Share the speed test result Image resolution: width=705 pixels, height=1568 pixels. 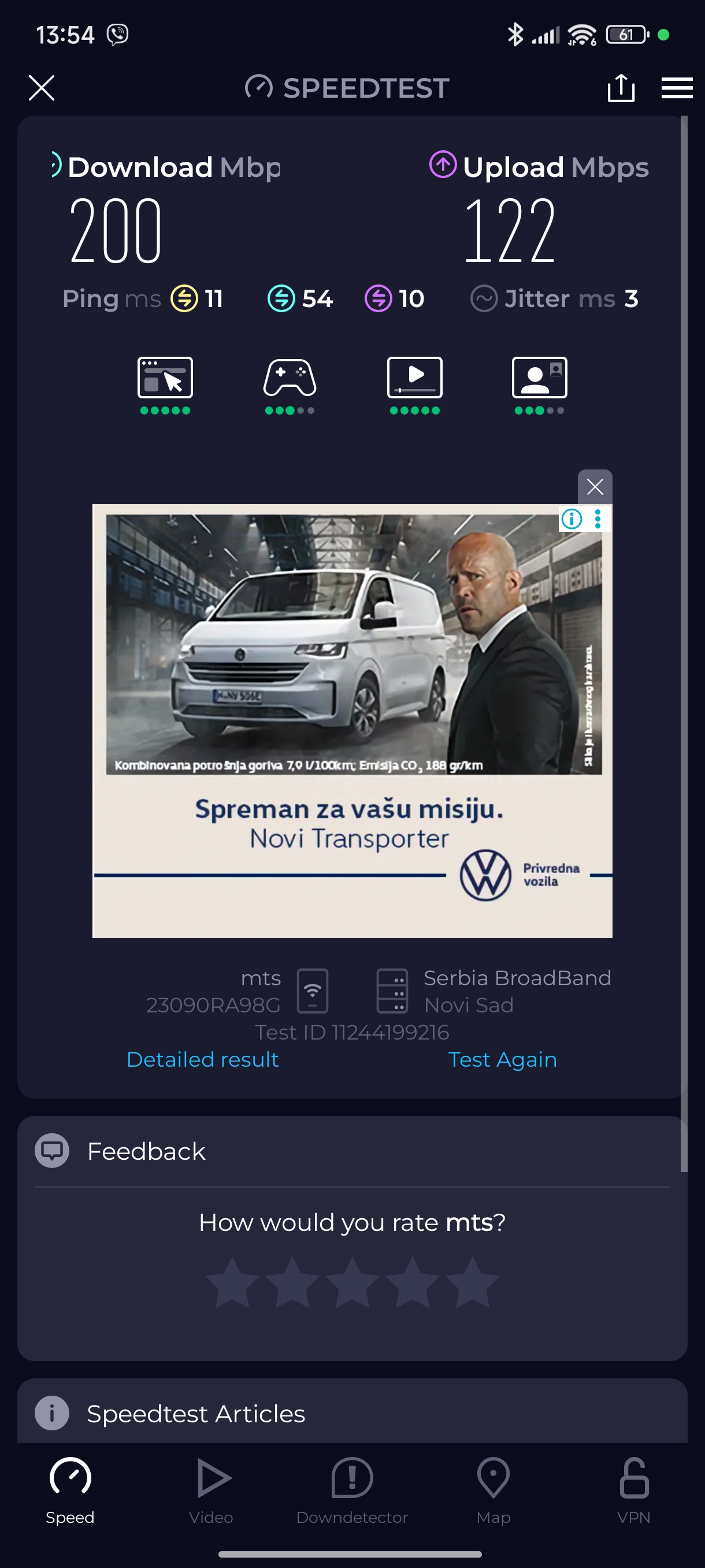tap(621, 88)
